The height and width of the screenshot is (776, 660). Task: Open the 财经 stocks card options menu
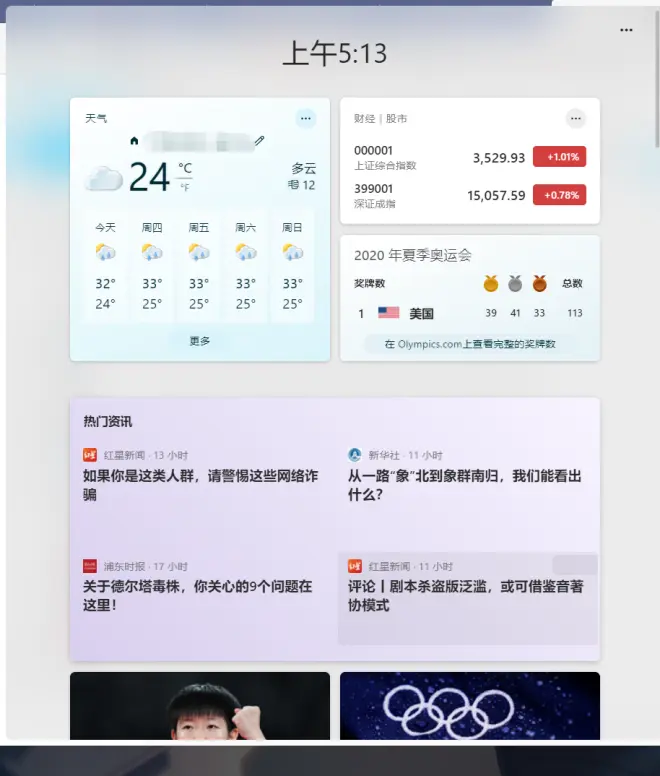(575, 119)
